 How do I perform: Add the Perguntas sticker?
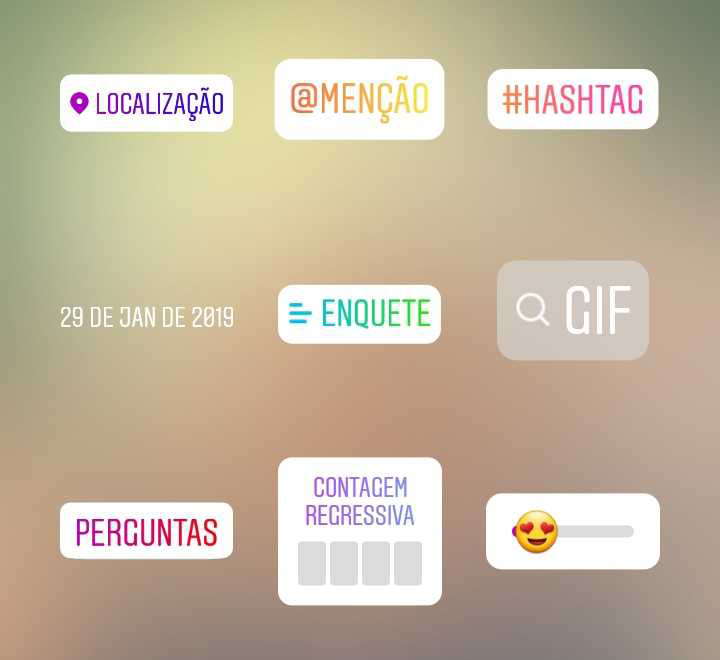pyautogui.click(x=146, y=531)
